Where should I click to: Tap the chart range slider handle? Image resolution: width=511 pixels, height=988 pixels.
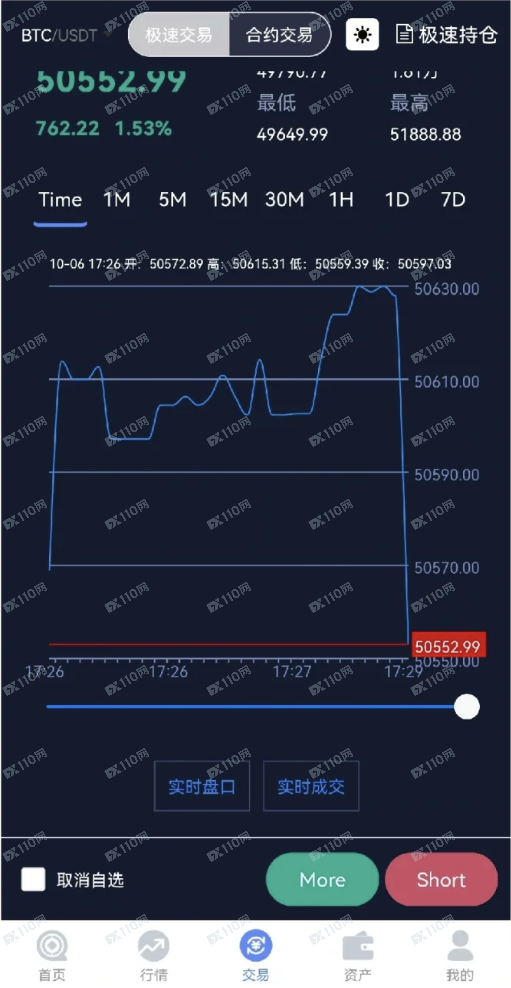tap(467, 707)
